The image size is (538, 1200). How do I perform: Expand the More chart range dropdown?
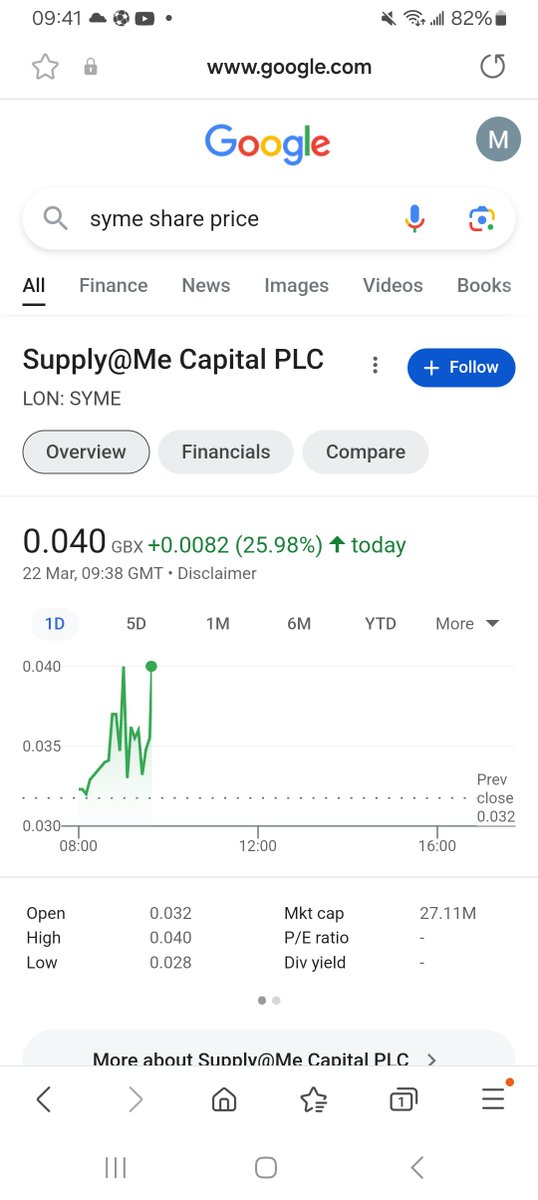(x=467, y=623)
